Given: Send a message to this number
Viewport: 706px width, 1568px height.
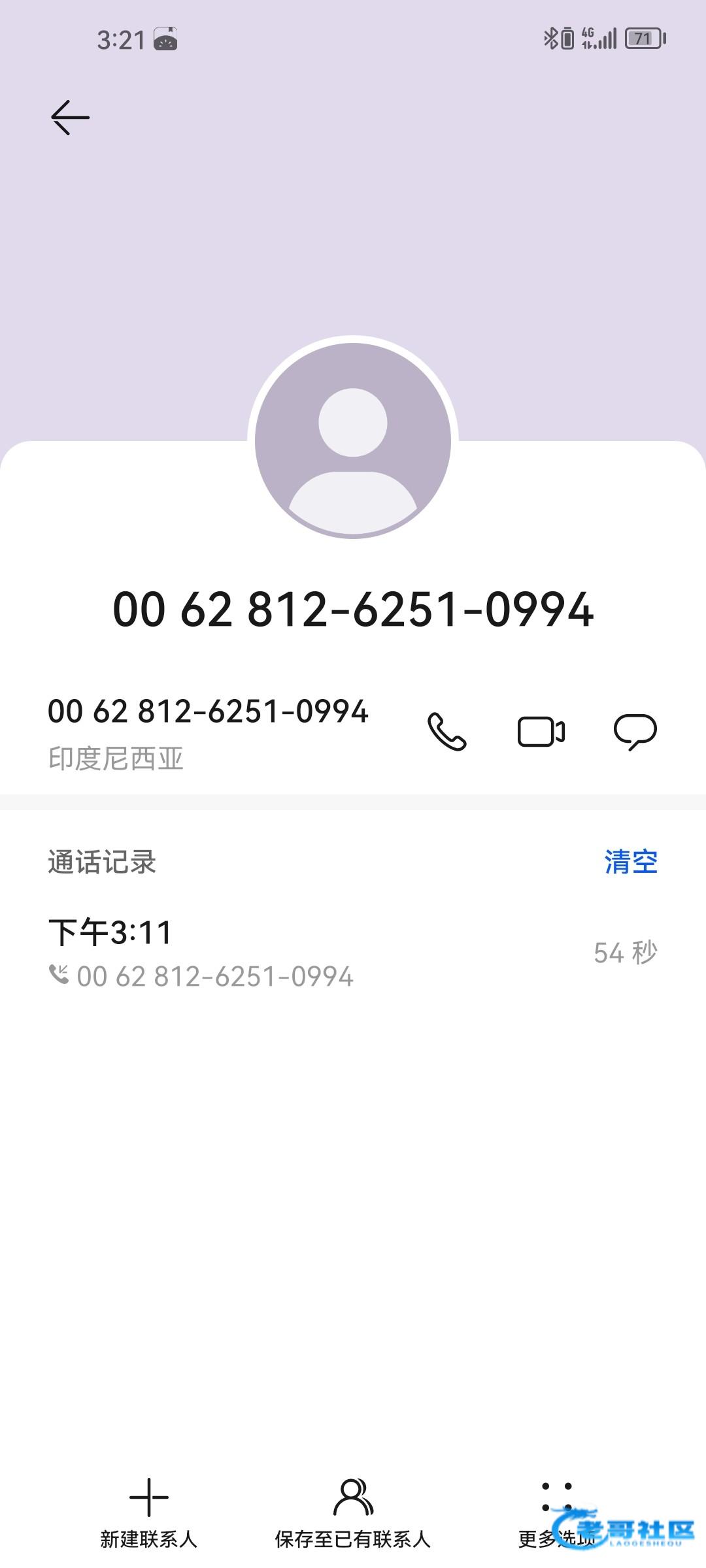Looking at the screenshot, I should (635, 732).
